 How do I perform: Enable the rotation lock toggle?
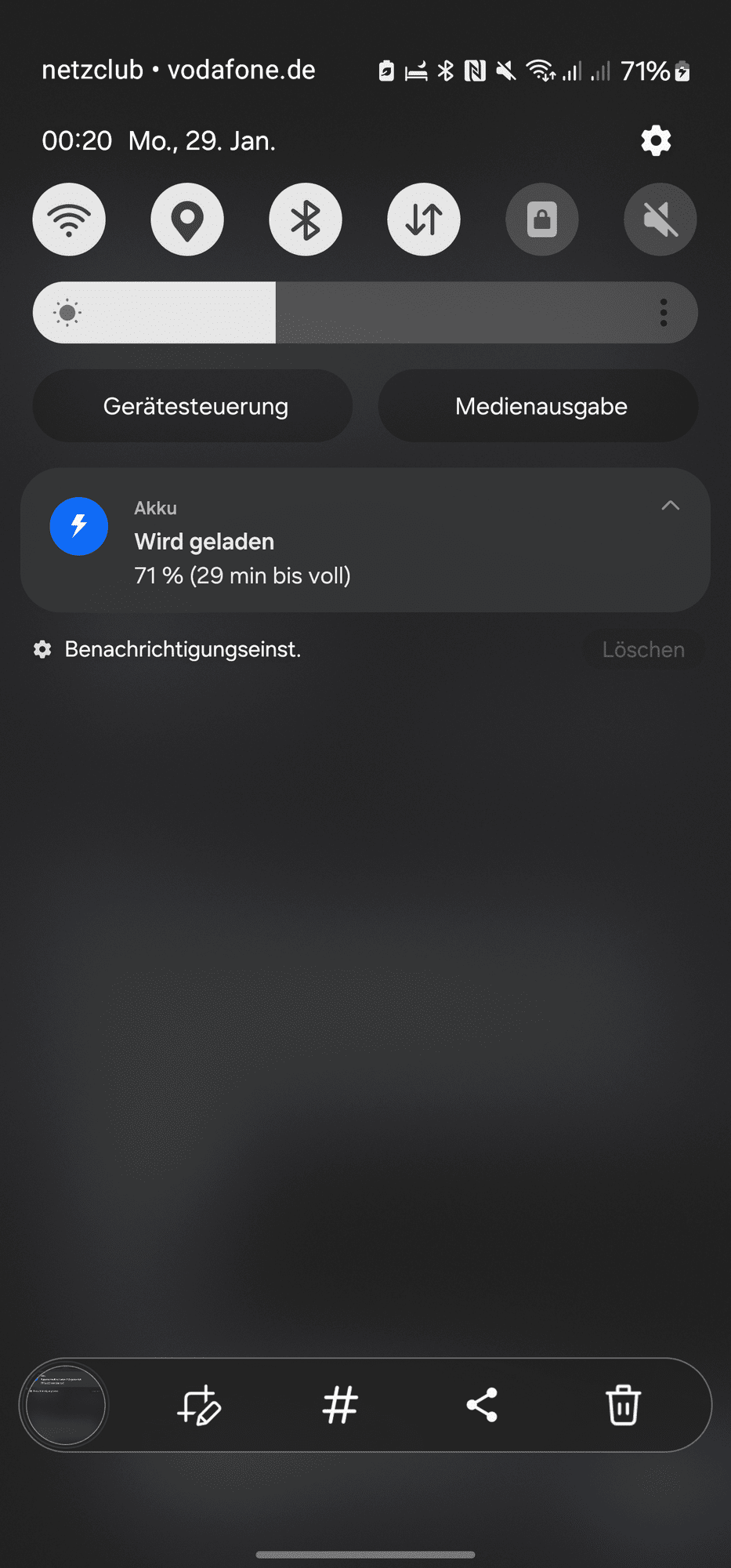(542, 220)
